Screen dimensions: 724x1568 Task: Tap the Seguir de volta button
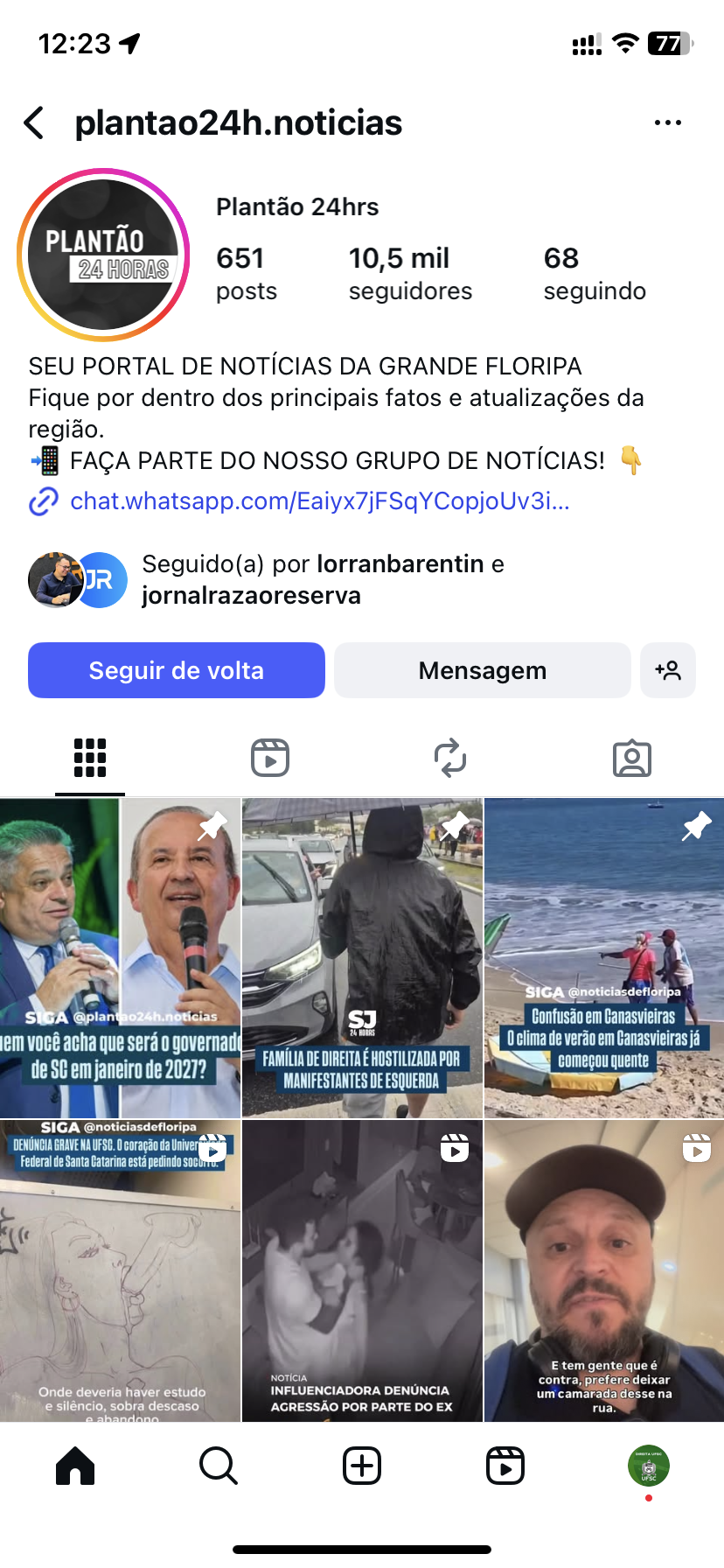coord(177,670)
